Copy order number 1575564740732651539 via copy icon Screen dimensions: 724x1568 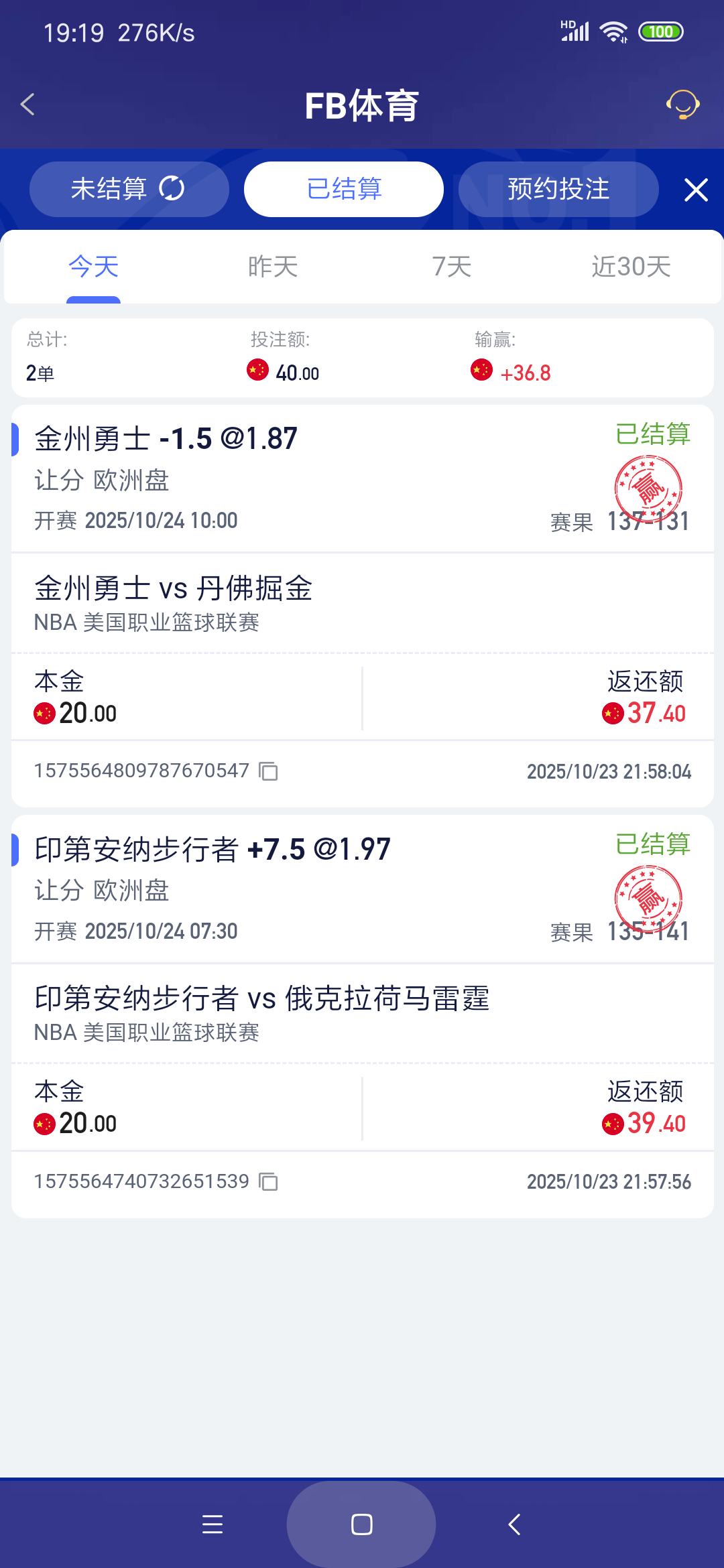point(267,1181)
